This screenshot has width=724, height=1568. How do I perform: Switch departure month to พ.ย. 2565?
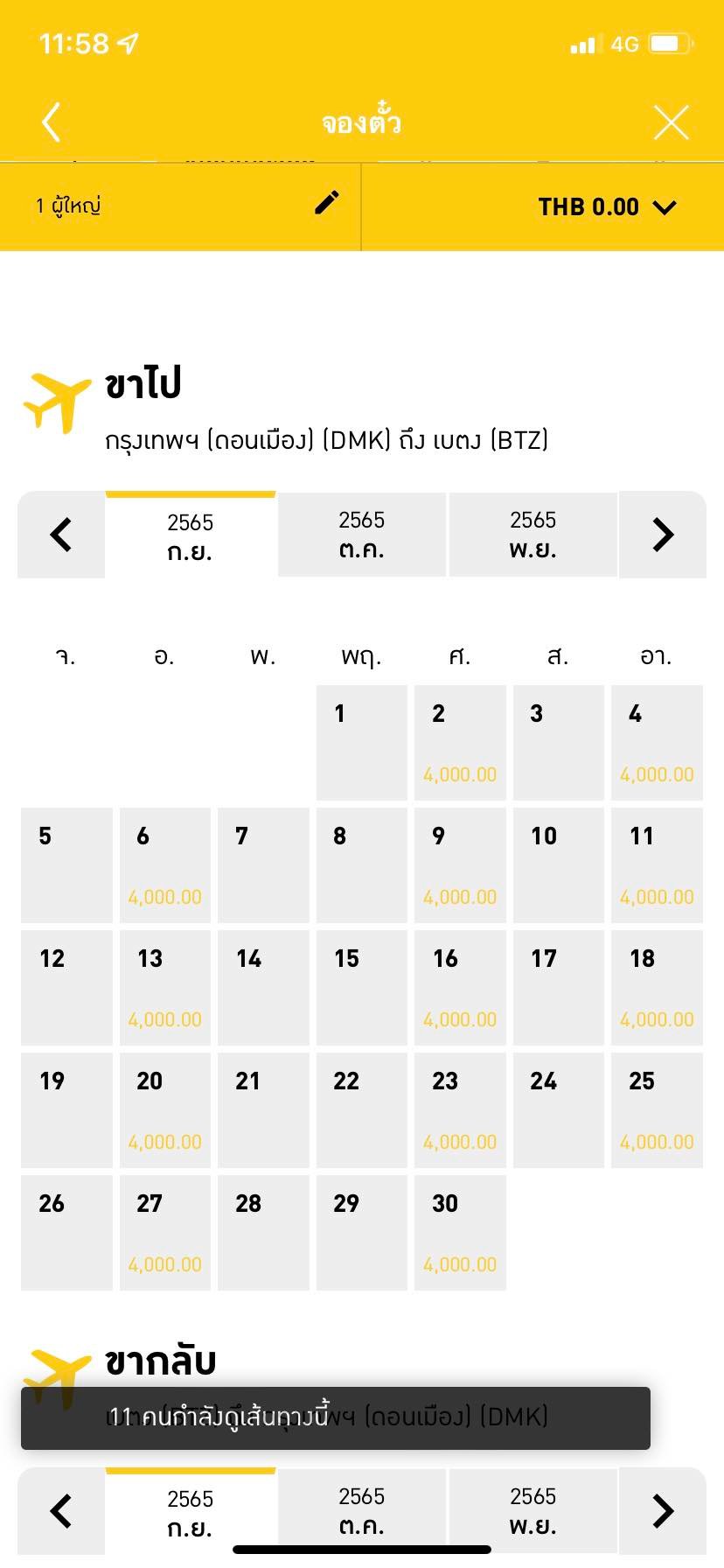(533, 535)
